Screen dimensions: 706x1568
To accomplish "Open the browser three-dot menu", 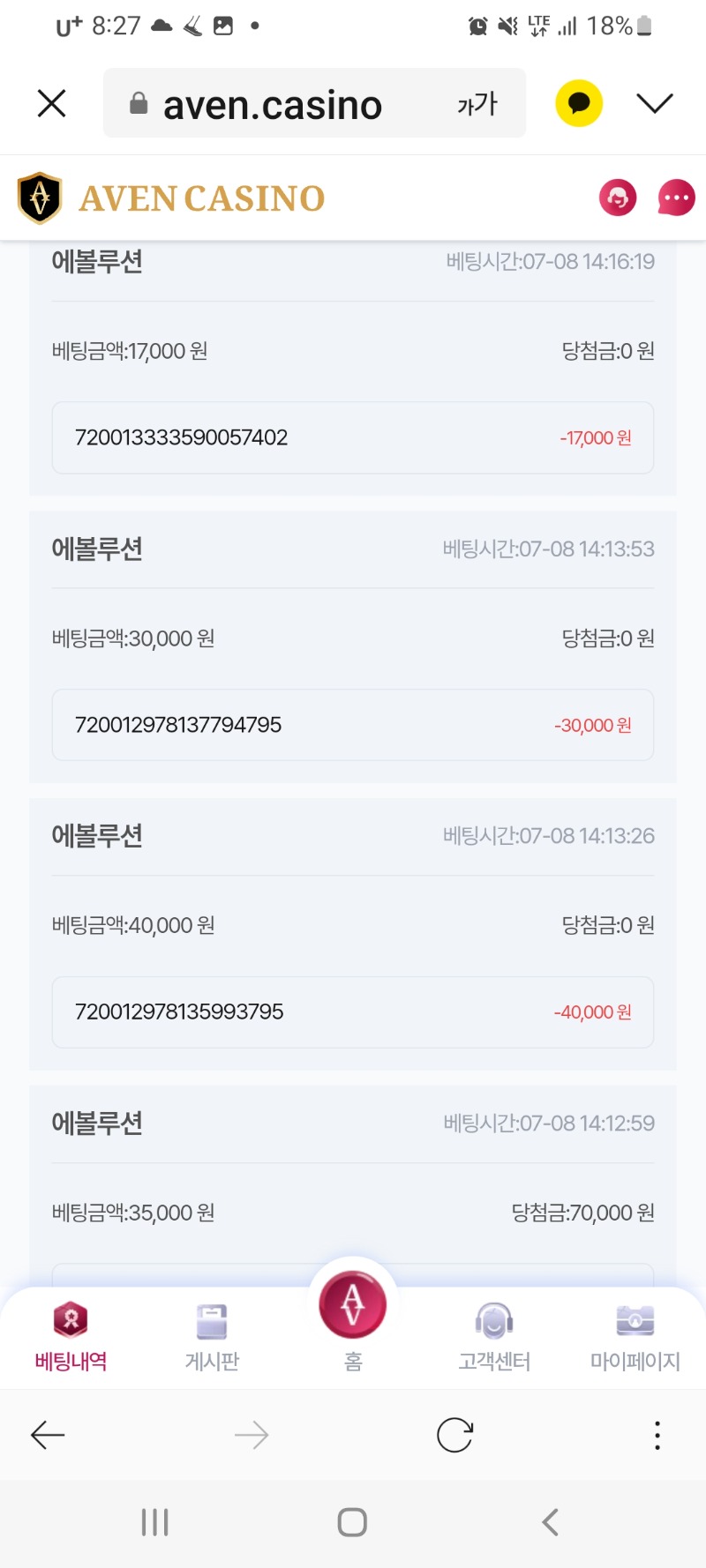I will click(x=657, y=1436).
